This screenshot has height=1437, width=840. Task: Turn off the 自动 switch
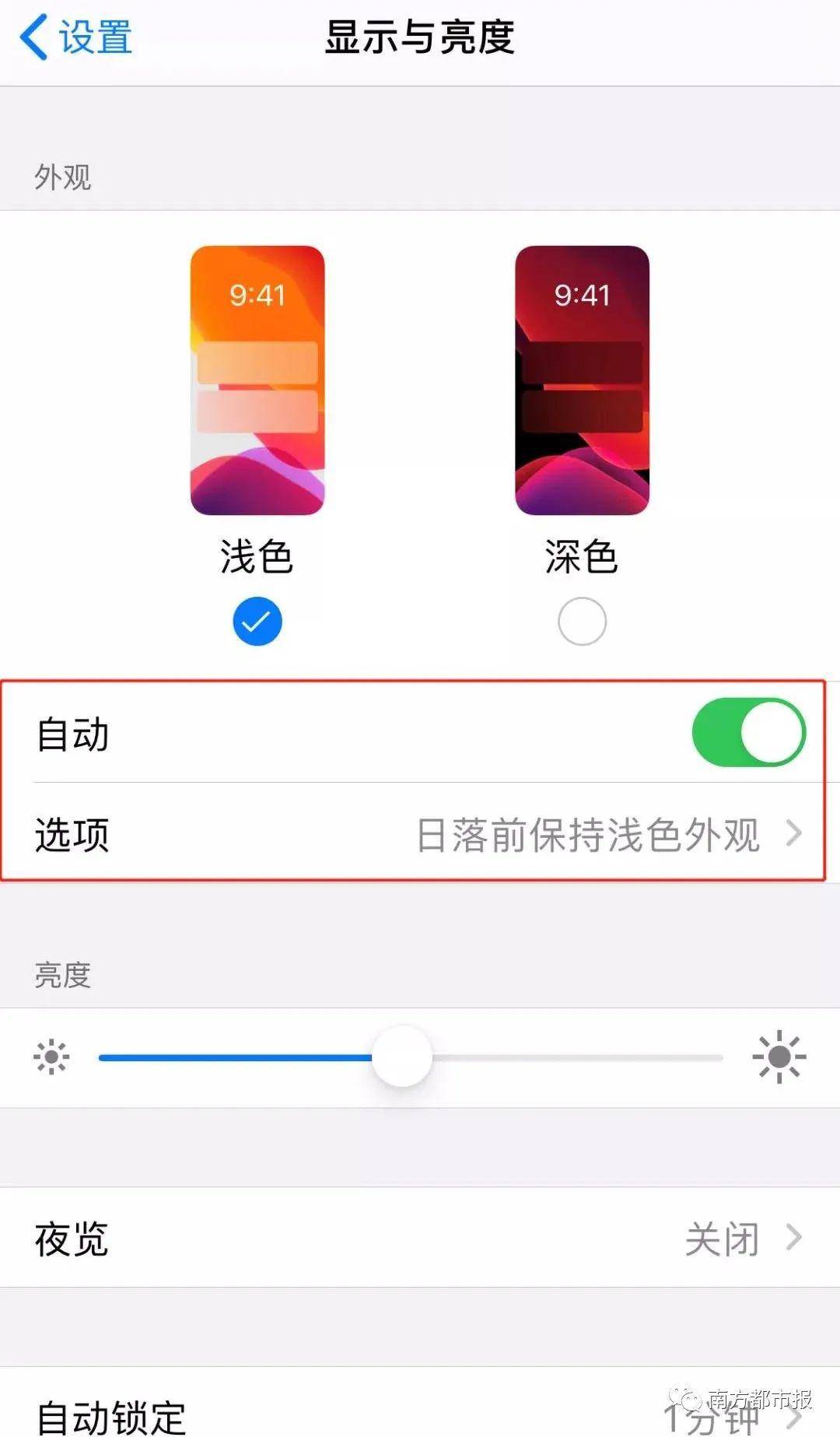[748, 733]
